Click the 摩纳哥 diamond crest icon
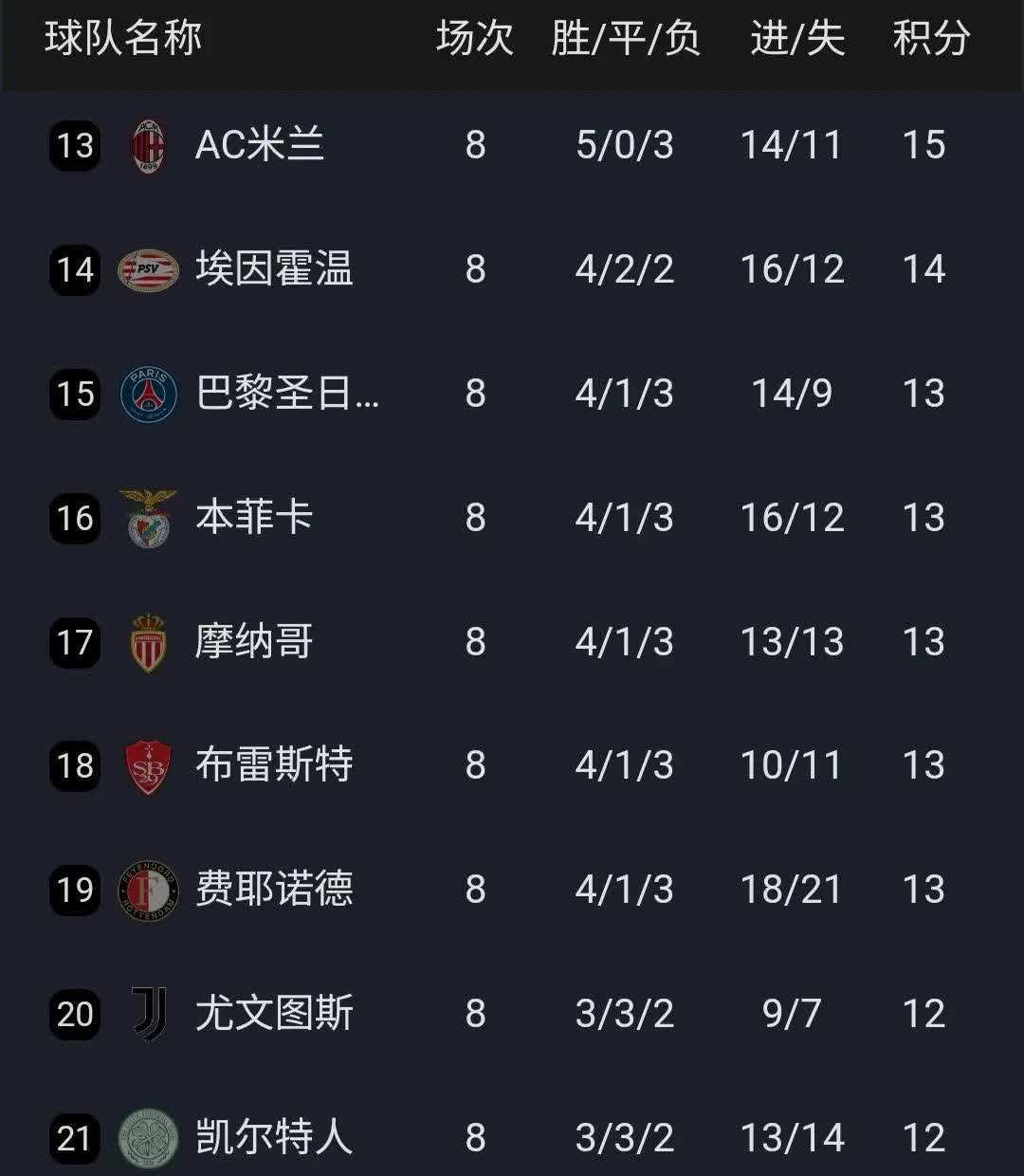The height and width of the screenshot is (1176, 1024). coord(147,642)
